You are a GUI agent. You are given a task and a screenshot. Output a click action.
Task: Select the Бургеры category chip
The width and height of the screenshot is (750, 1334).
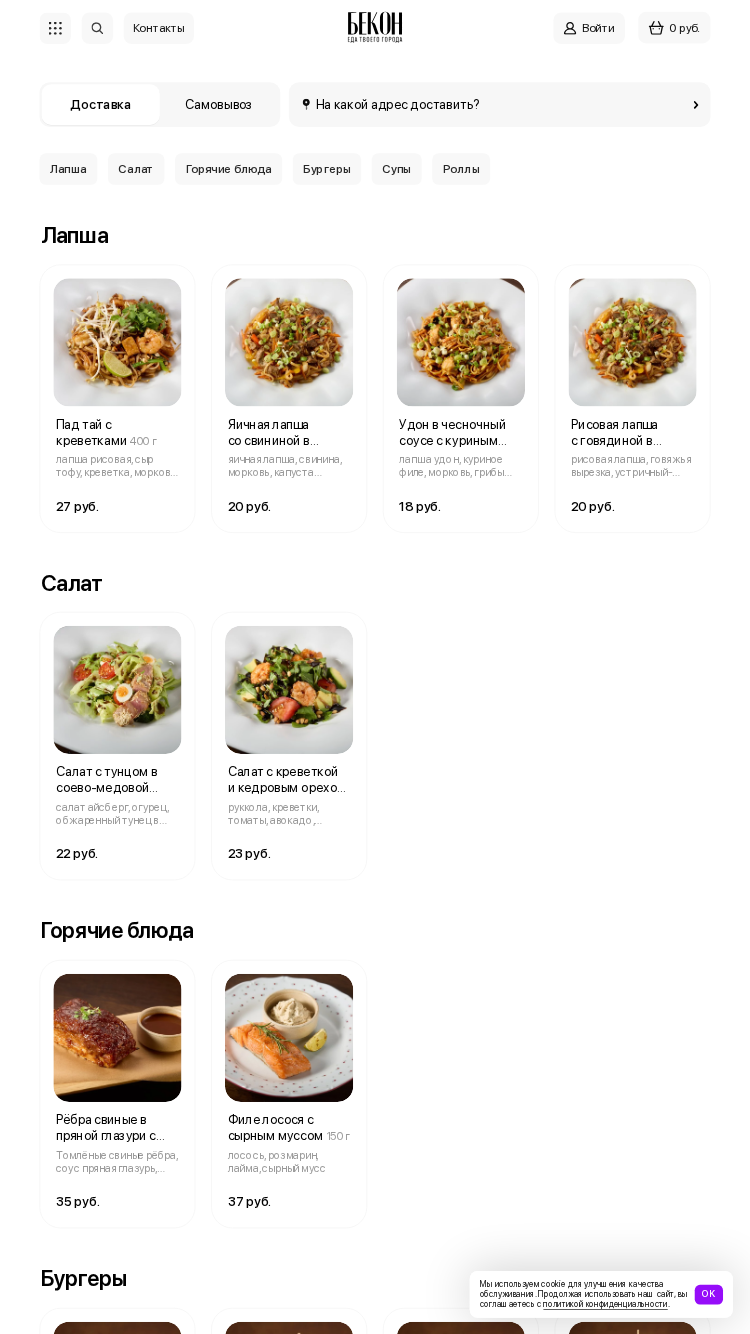(x=327, y=169)
